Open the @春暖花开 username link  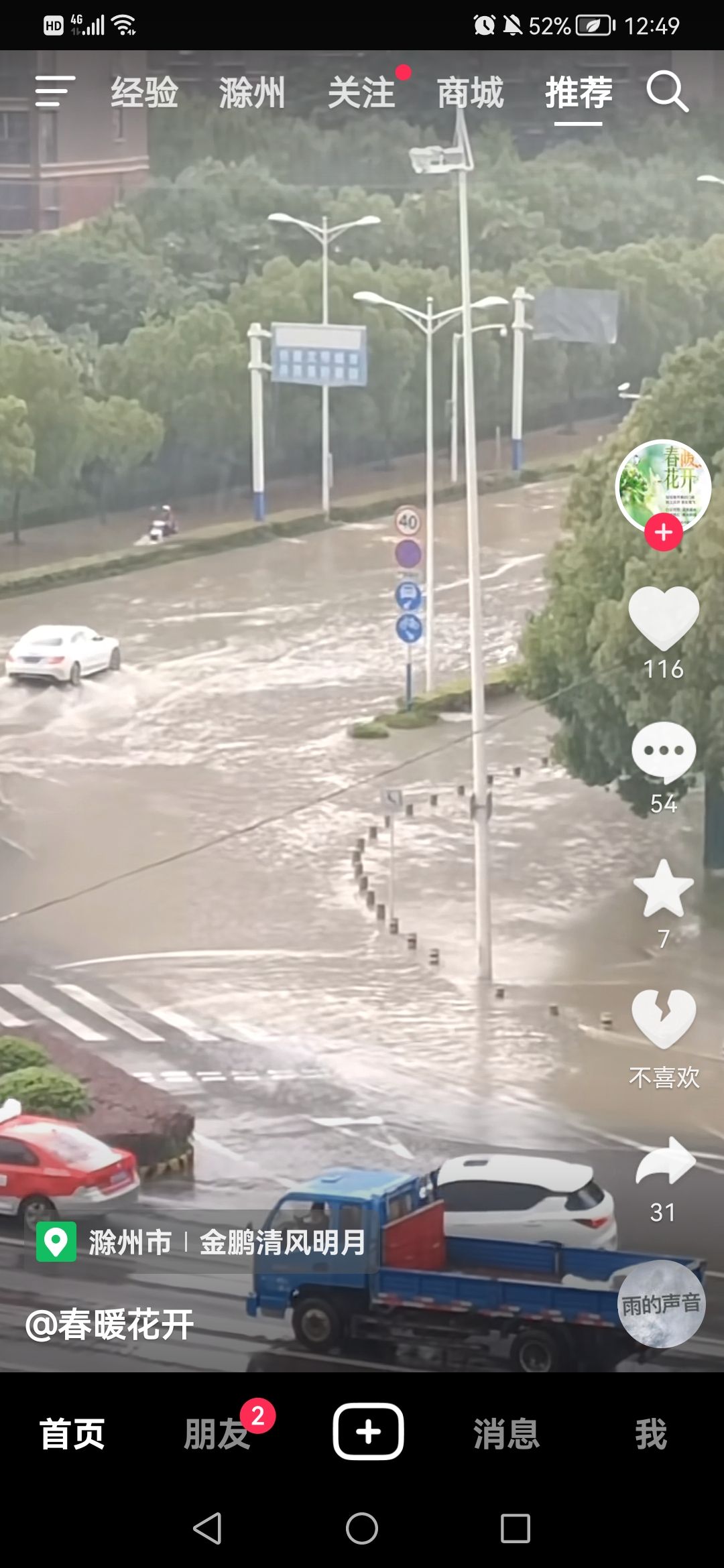click(109, 1324)
